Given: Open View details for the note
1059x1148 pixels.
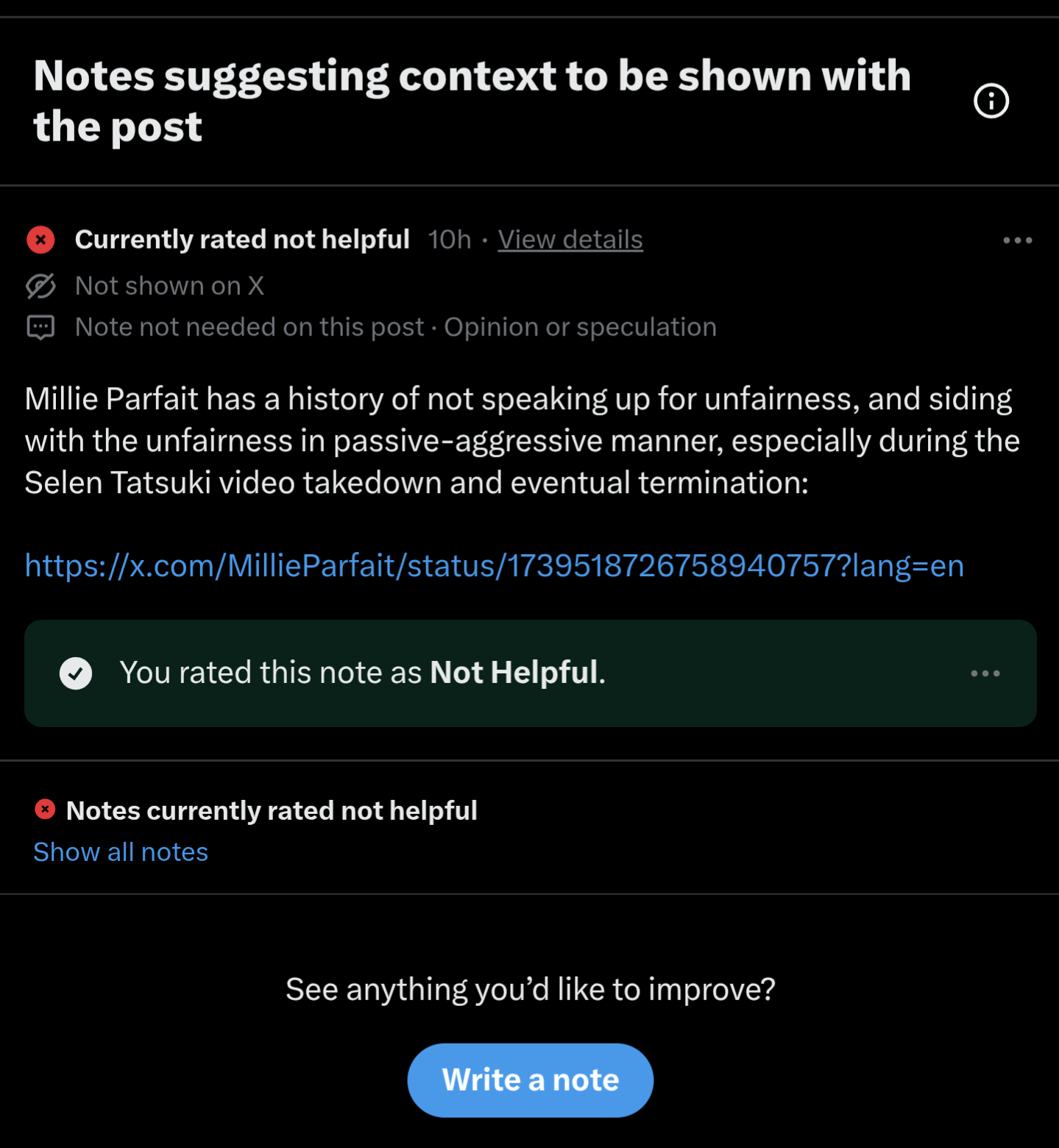Looking at the screenshot, I should tap(570, 239).
